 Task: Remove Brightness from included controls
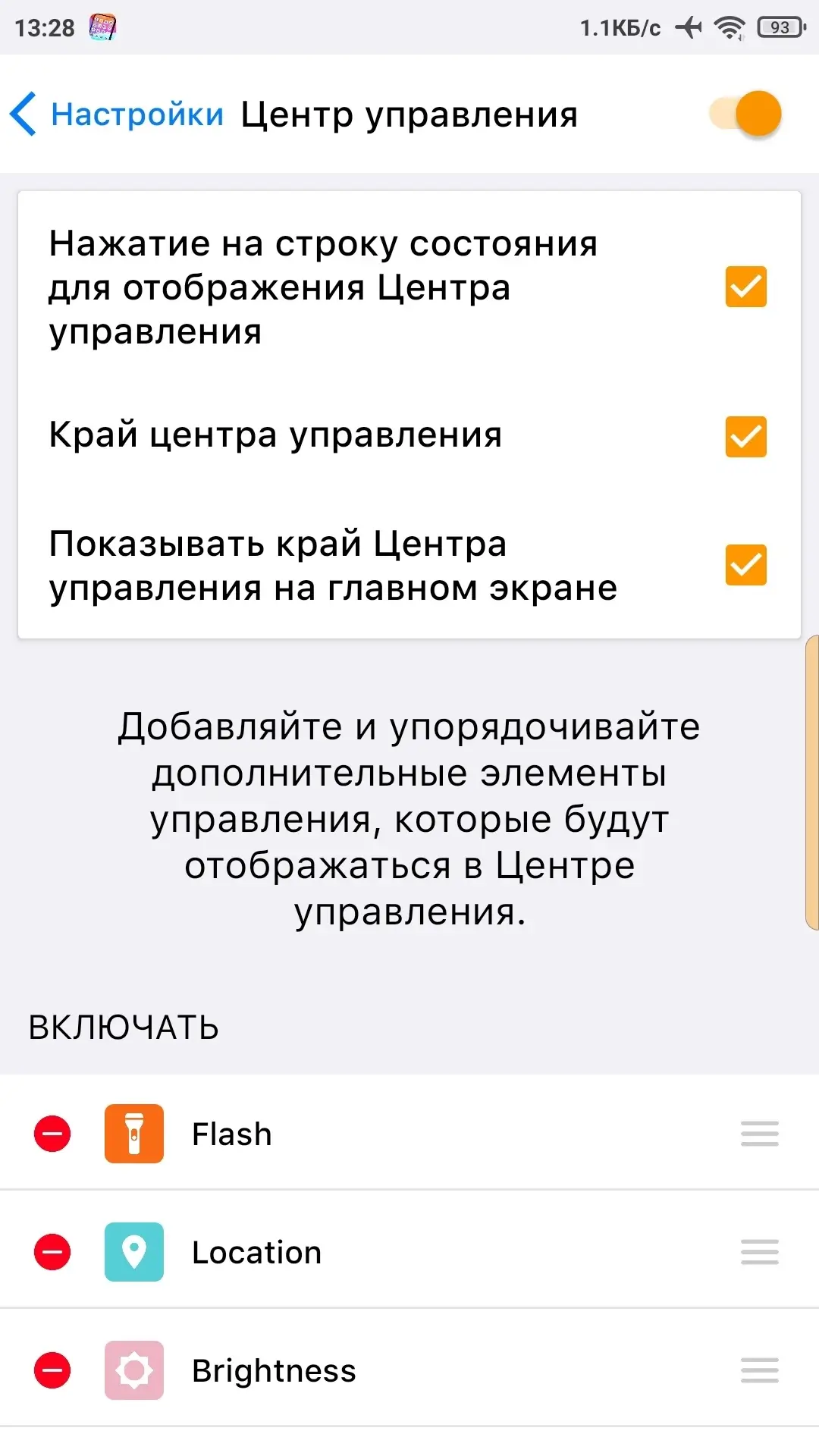(52, 1370)
